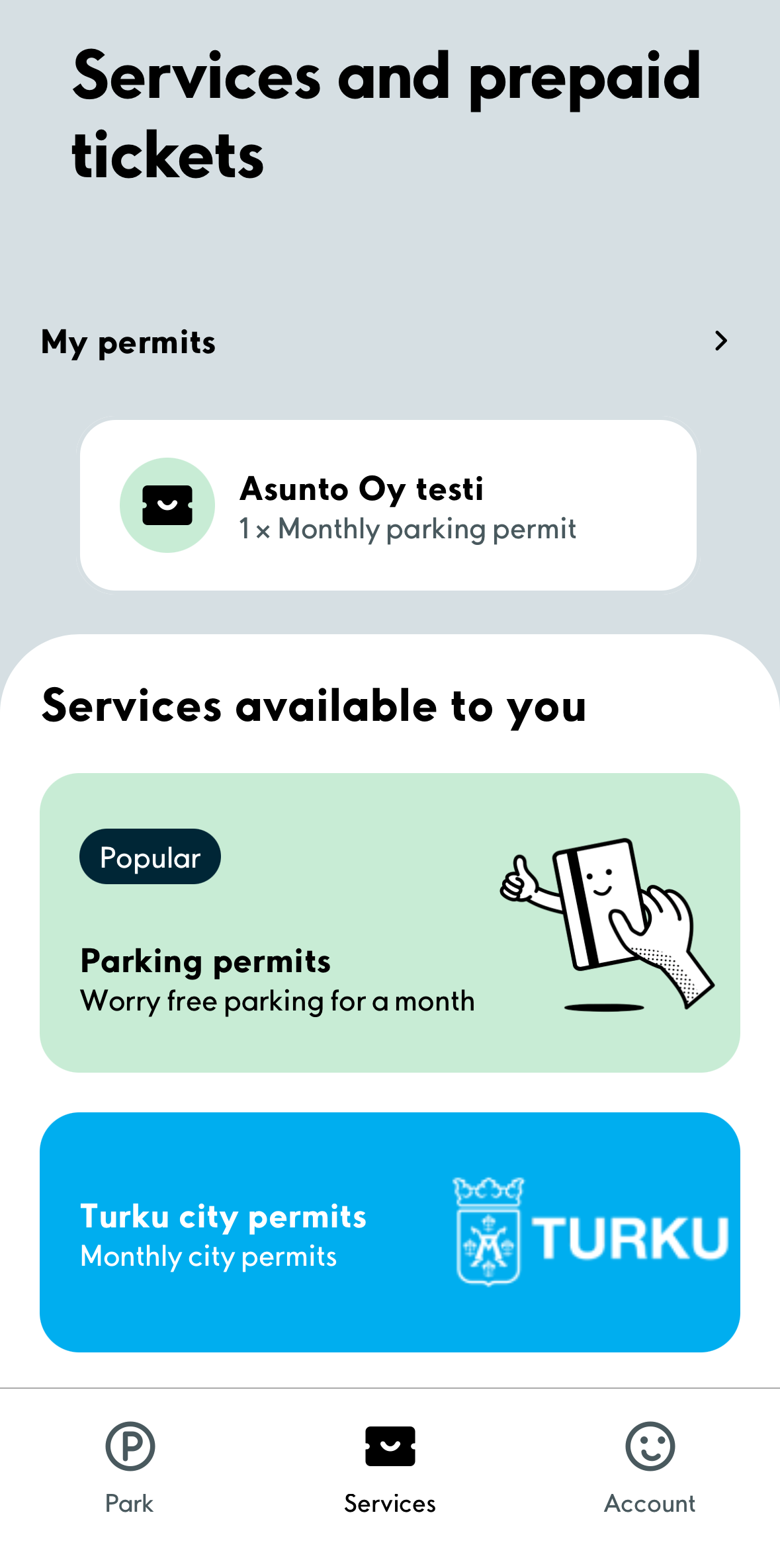The image size is (780, 1568).
Task: Open the Parking permits service card
Action: click(390, 922)
